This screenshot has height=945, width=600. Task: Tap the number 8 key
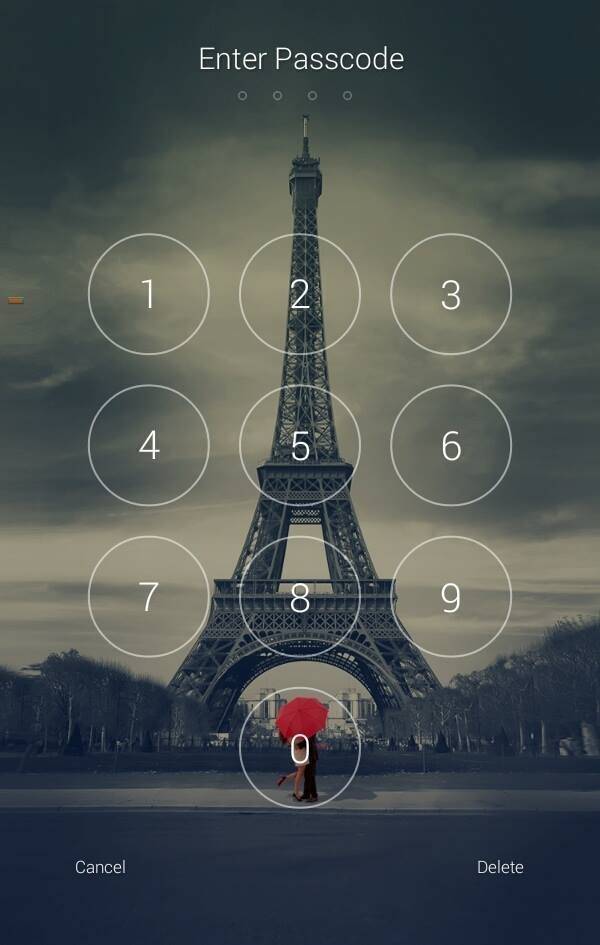coord(300,596)
